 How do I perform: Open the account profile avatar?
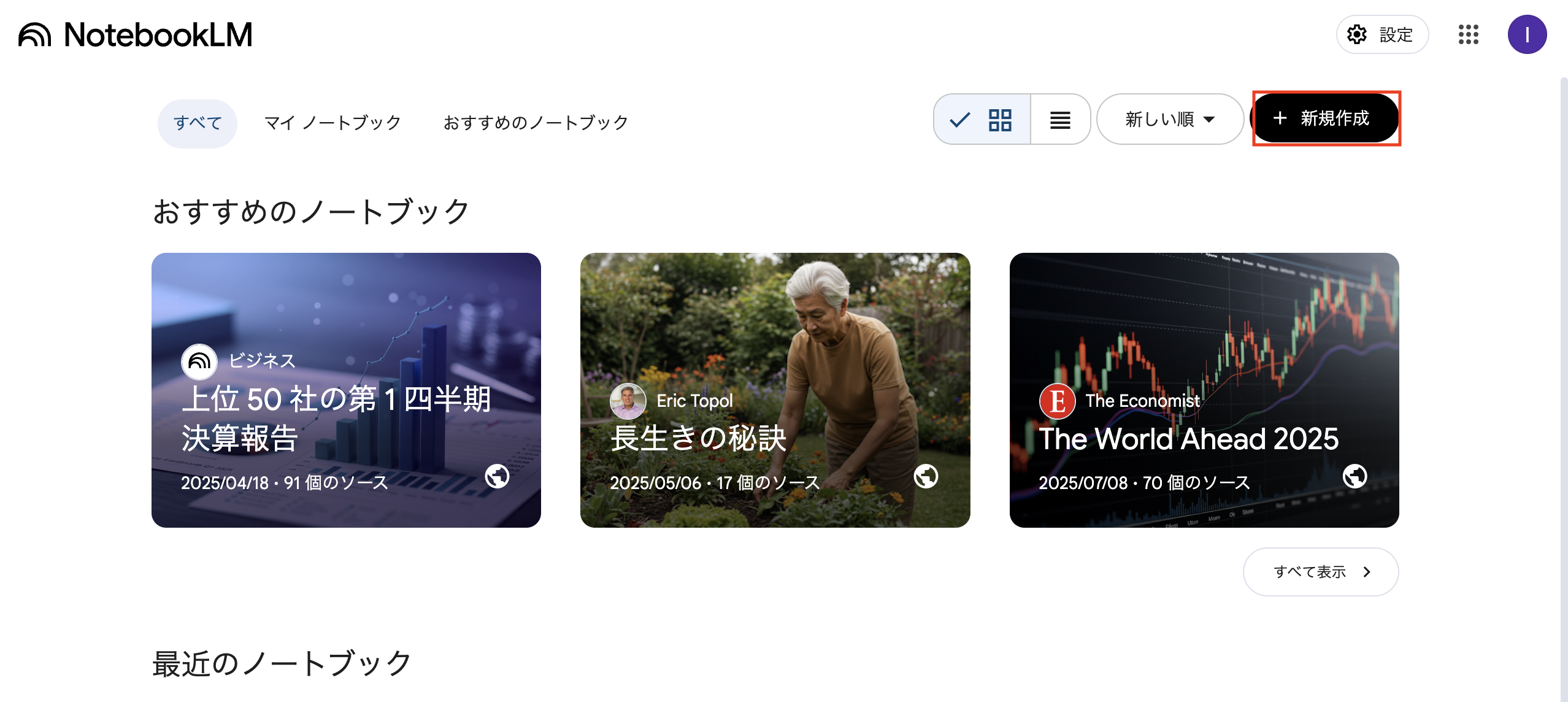click(1526, 34)
